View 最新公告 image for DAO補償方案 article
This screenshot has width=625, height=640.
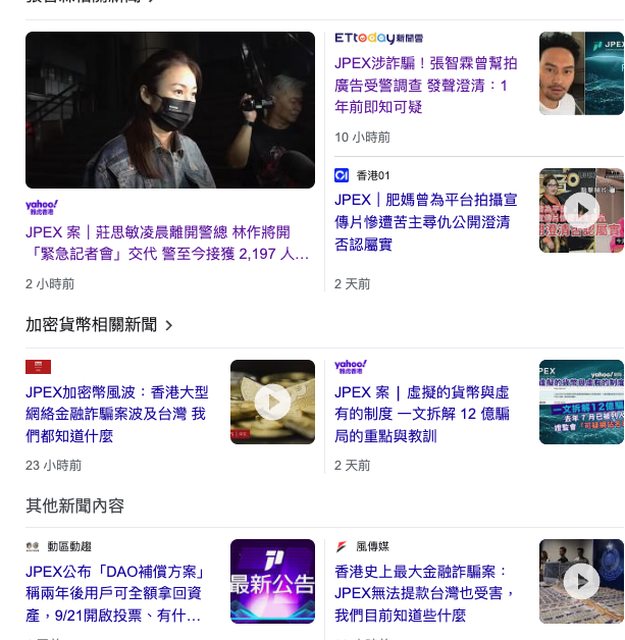click(272, 581)
